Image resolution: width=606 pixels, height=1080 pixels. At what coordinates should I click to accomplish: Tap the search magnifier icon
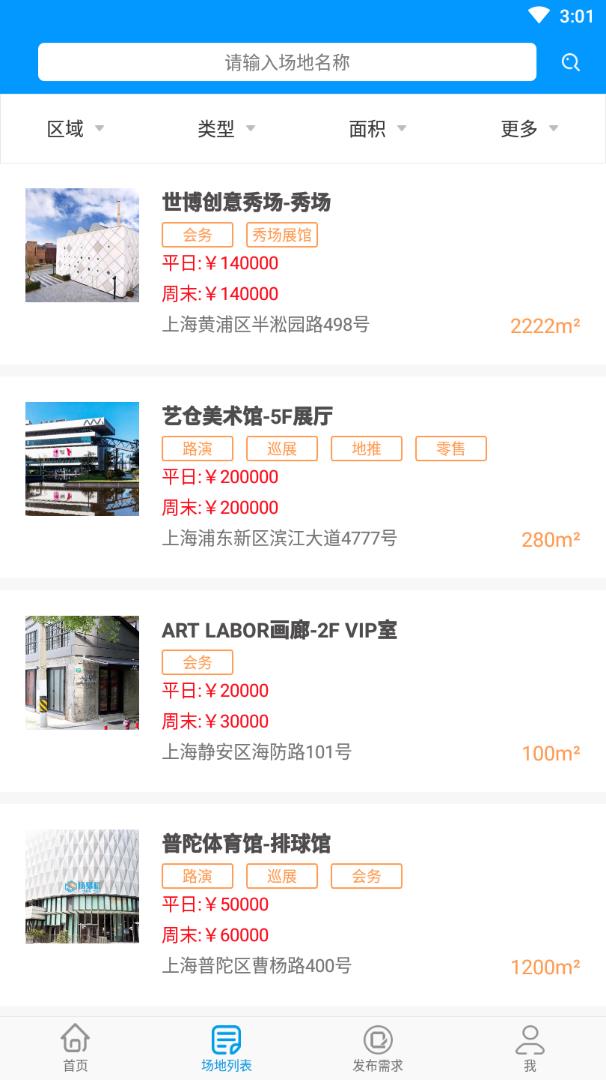coord(571,62)
